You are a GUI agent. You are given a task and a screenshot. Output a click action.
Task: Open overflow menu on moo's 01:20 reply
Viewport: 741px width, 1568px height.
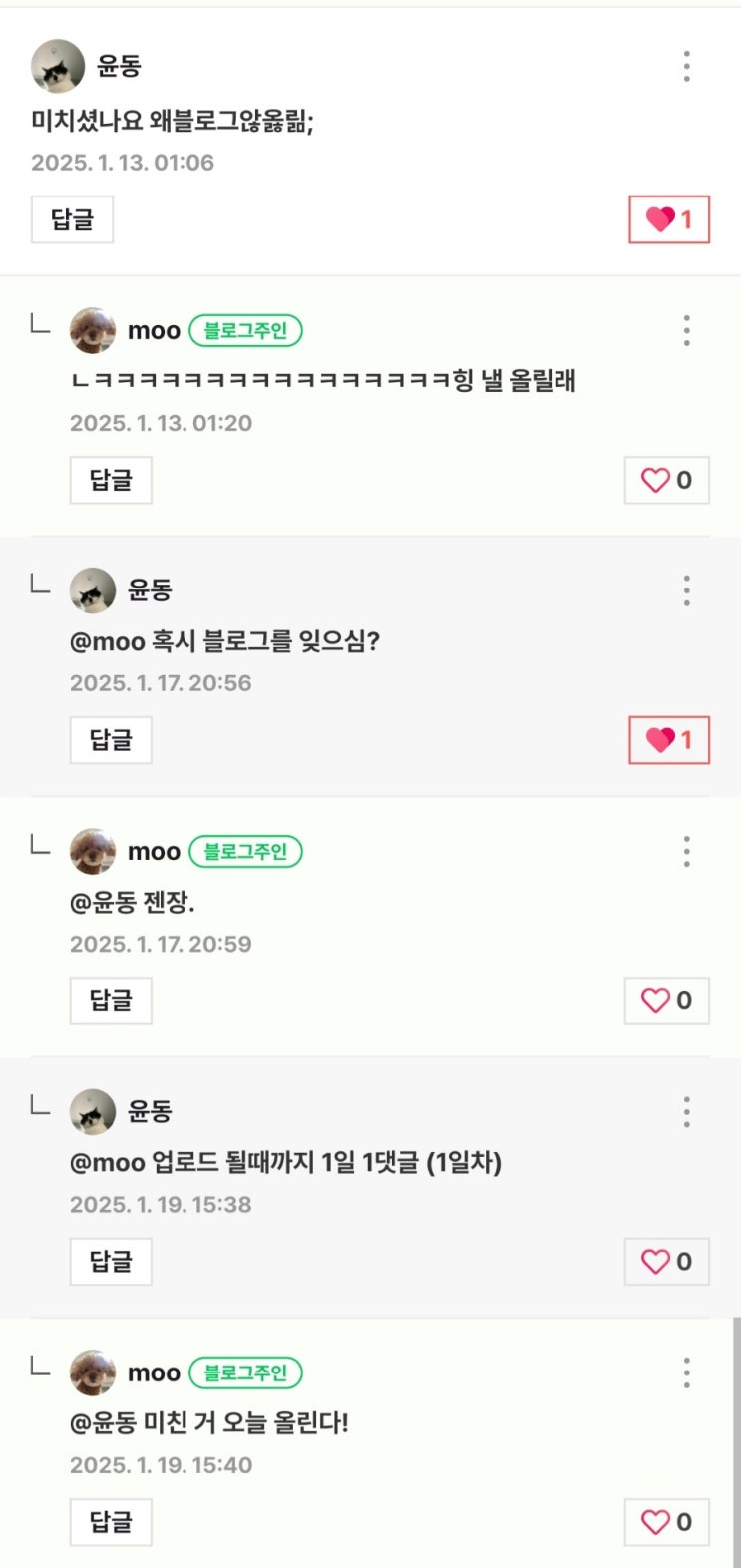(686, 330)
